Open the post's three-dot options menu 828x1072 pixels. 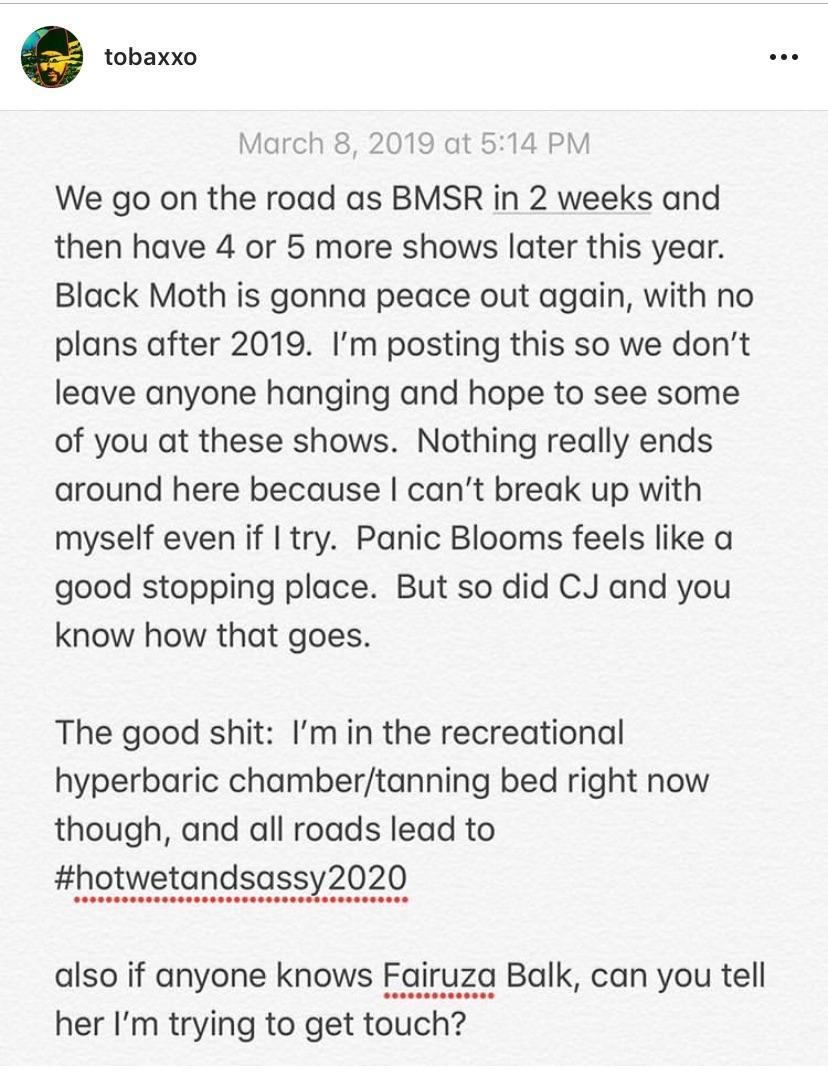coord(783,57)
